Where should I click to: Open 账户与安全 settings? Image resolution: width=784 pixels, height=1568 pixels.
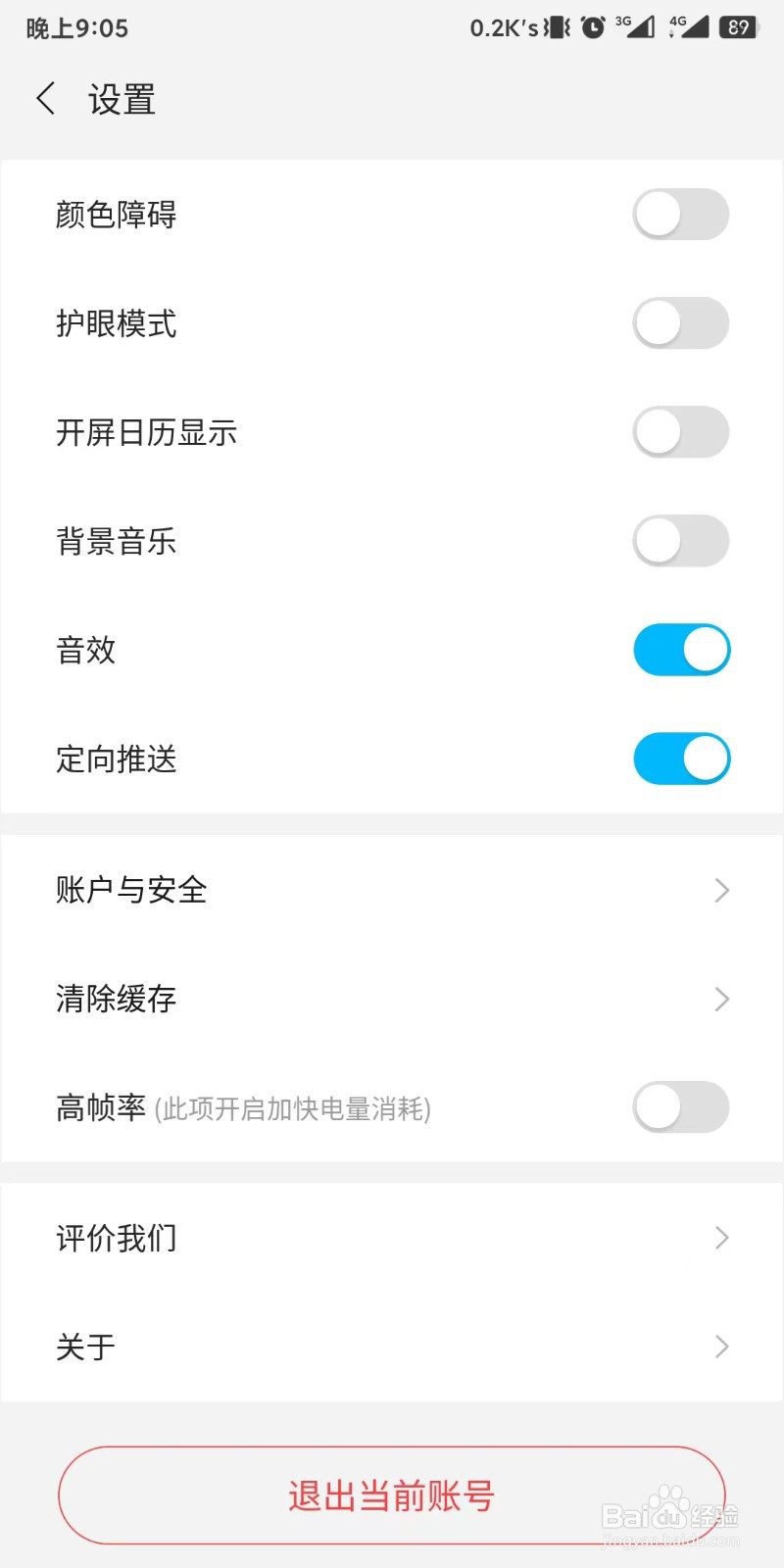click(x=392, y=890)
